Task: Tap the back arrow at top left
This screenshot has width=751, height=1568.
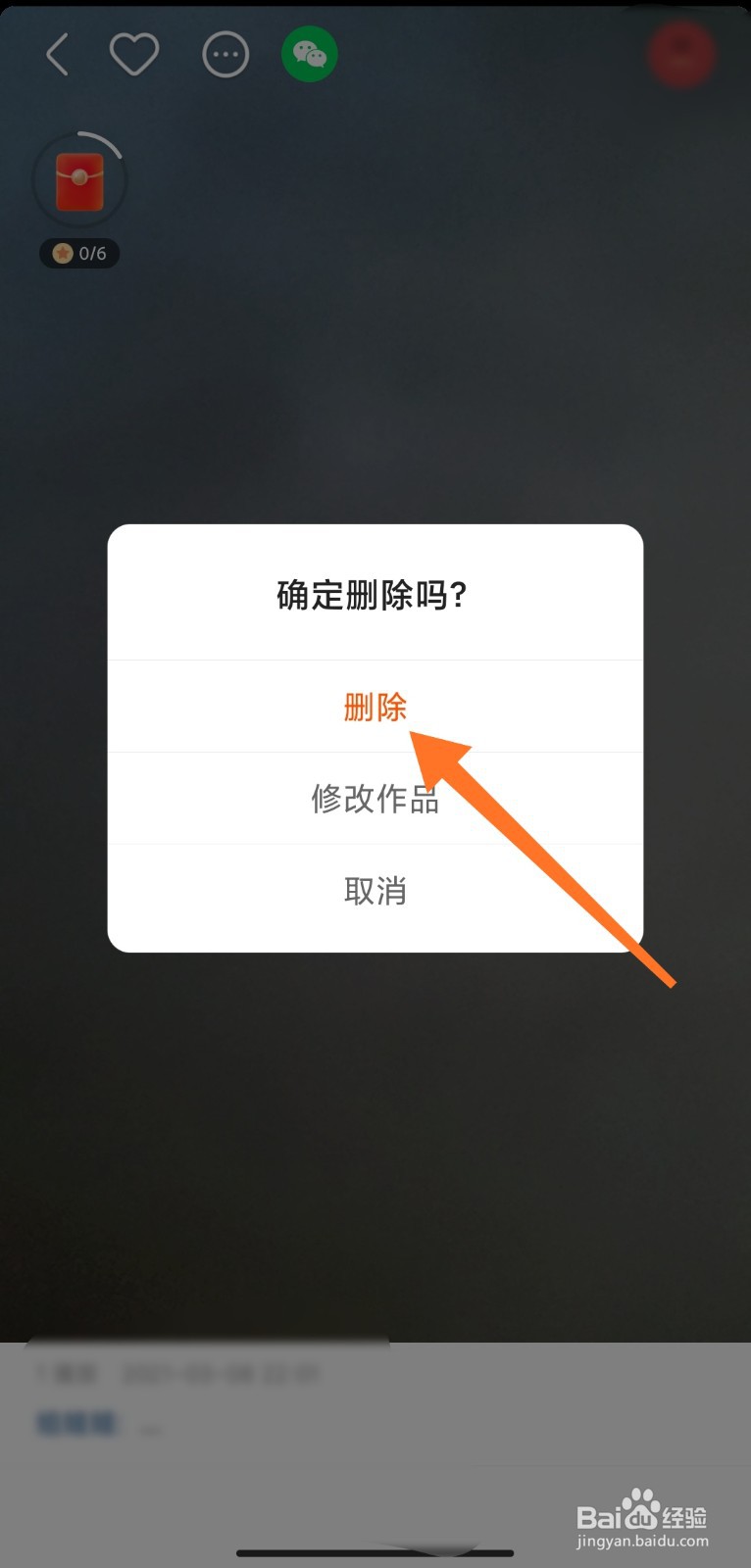Action: click(56, 55)
